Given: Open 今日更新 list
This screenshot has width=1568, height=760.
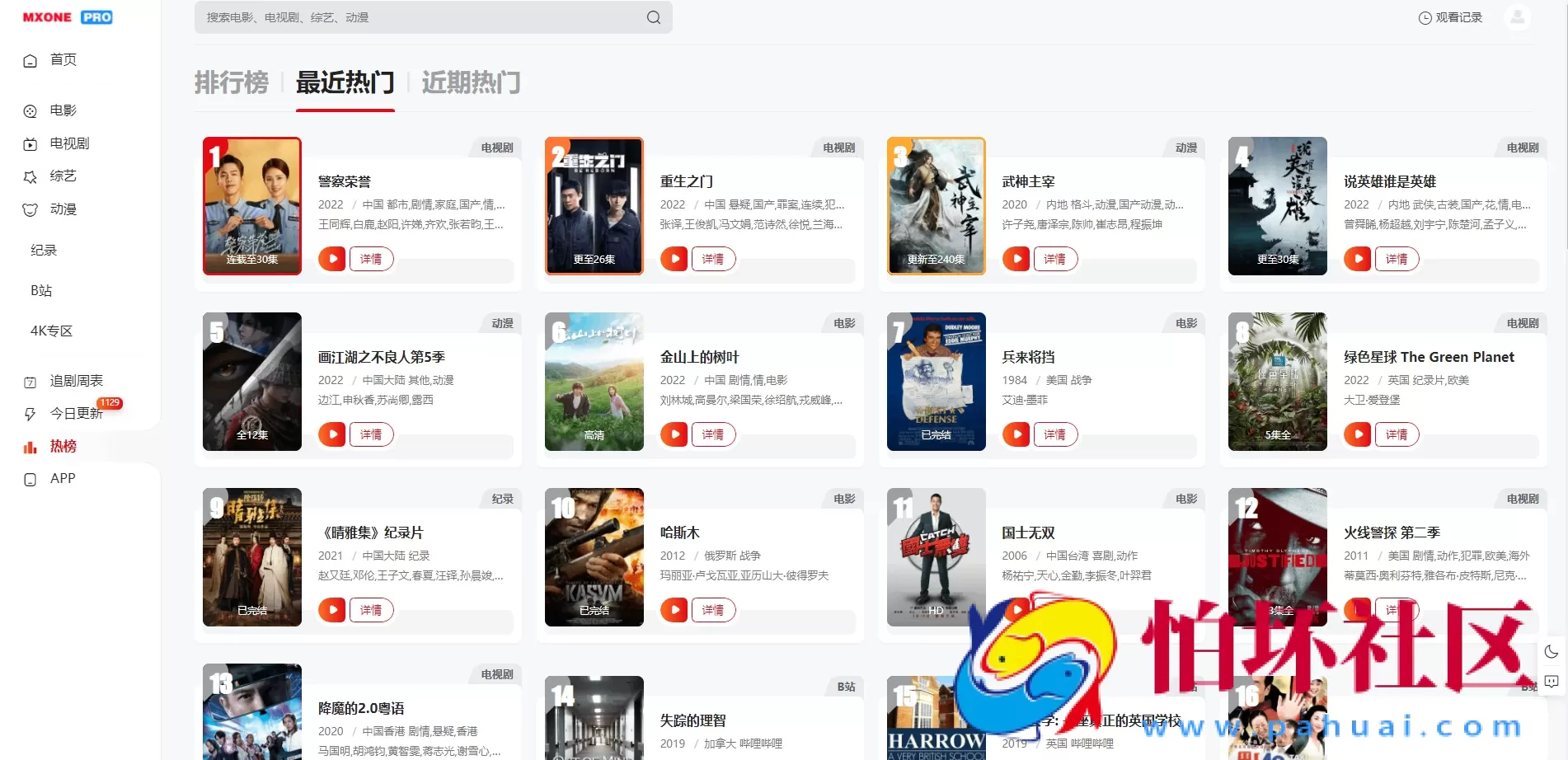Looking at the screenshot, I should coord(75,413).
